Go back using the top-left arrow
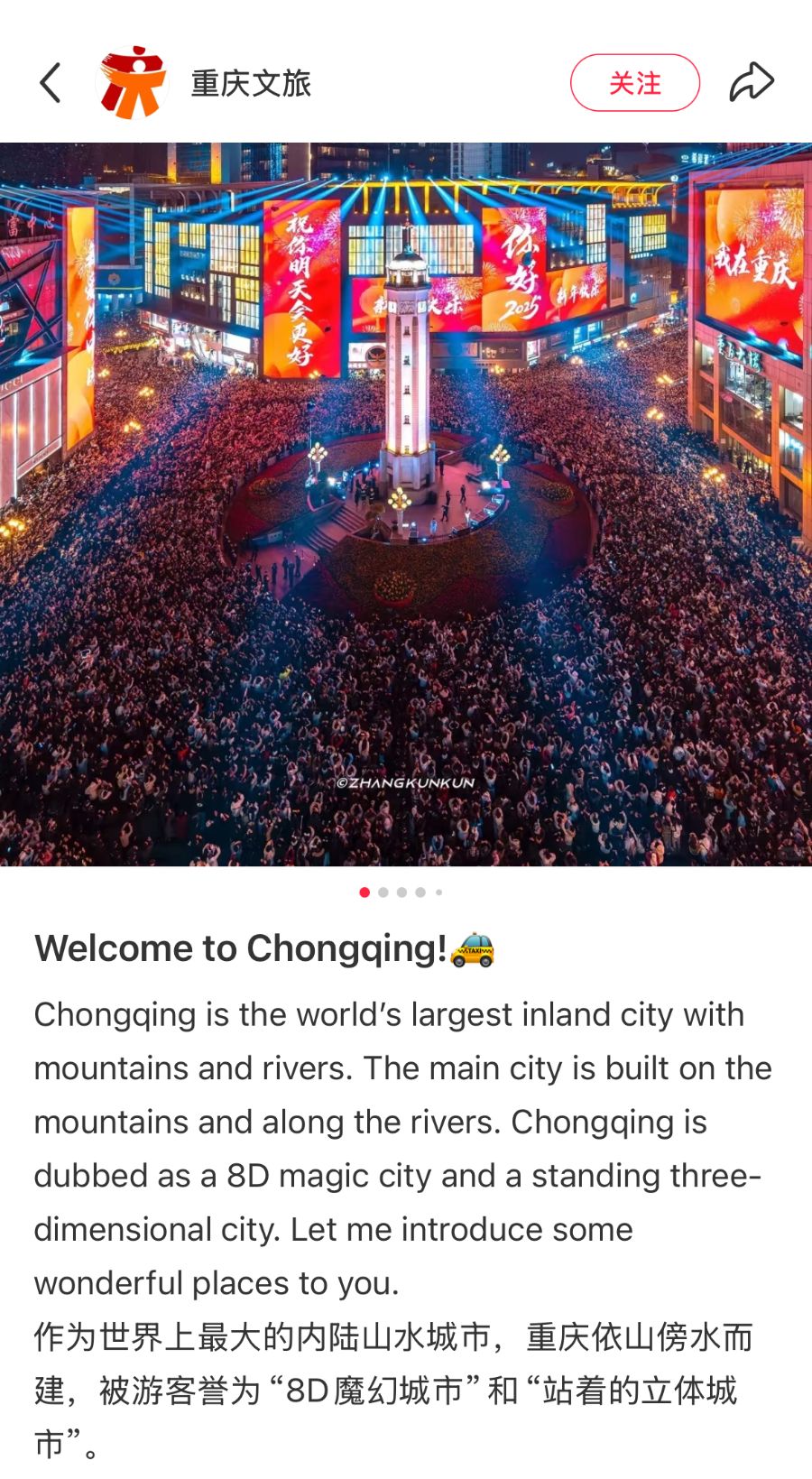812x1479 pixels. [51, 83]
